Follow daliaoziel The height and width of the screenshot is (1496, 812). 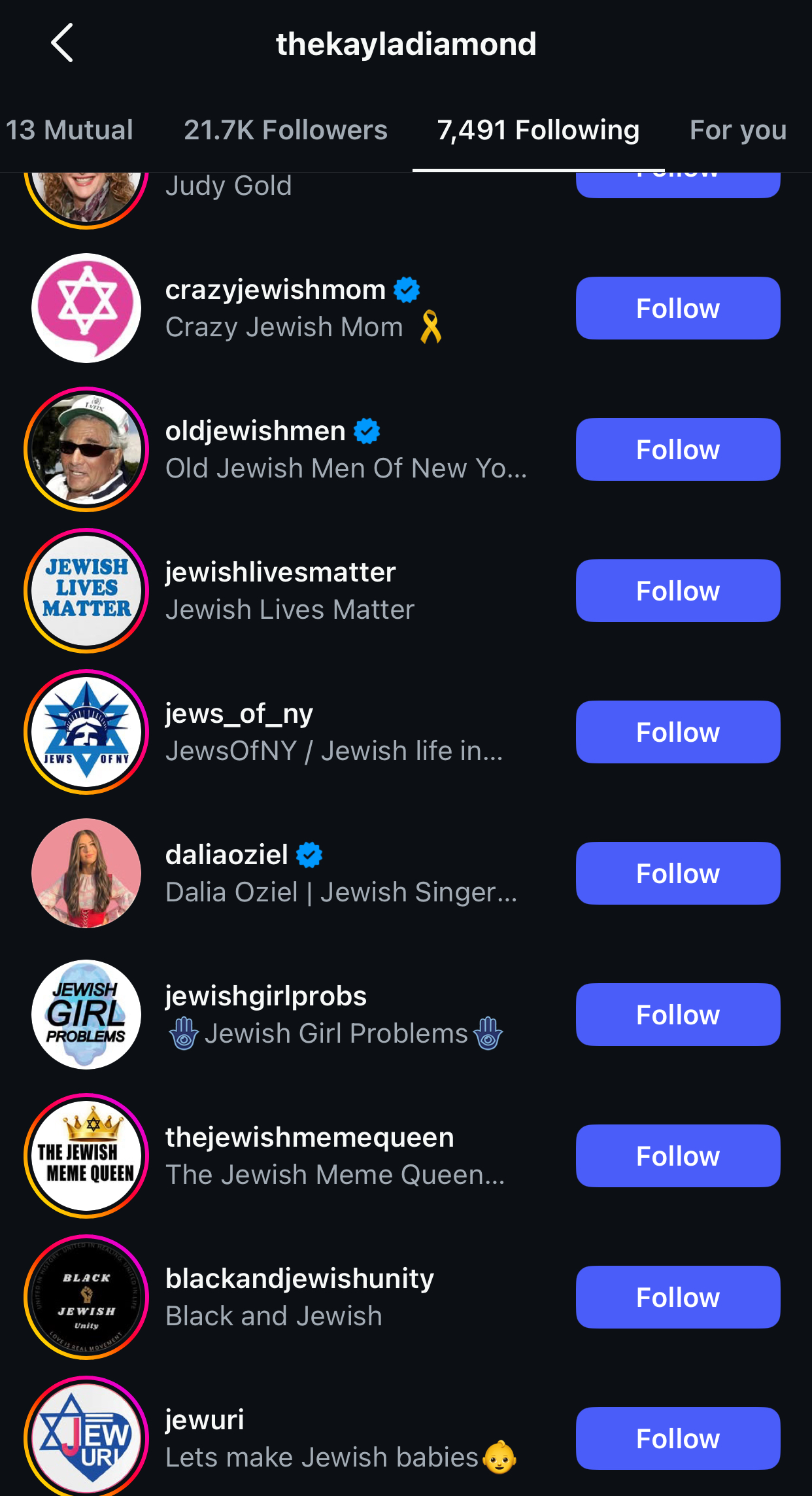click(x=678, y=873)
